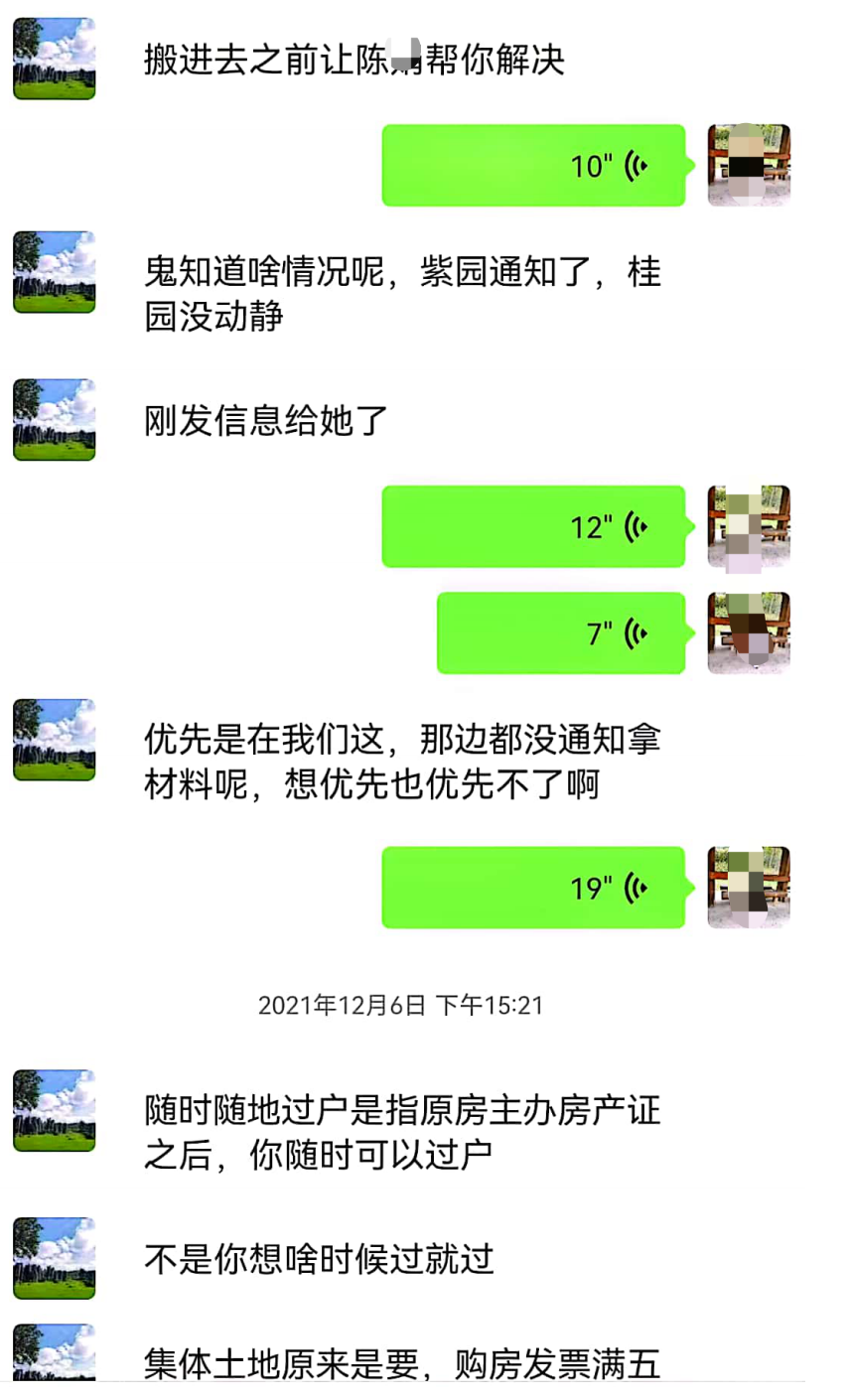
Task: Play the 7-second voice message
Action: pos(561,633)
